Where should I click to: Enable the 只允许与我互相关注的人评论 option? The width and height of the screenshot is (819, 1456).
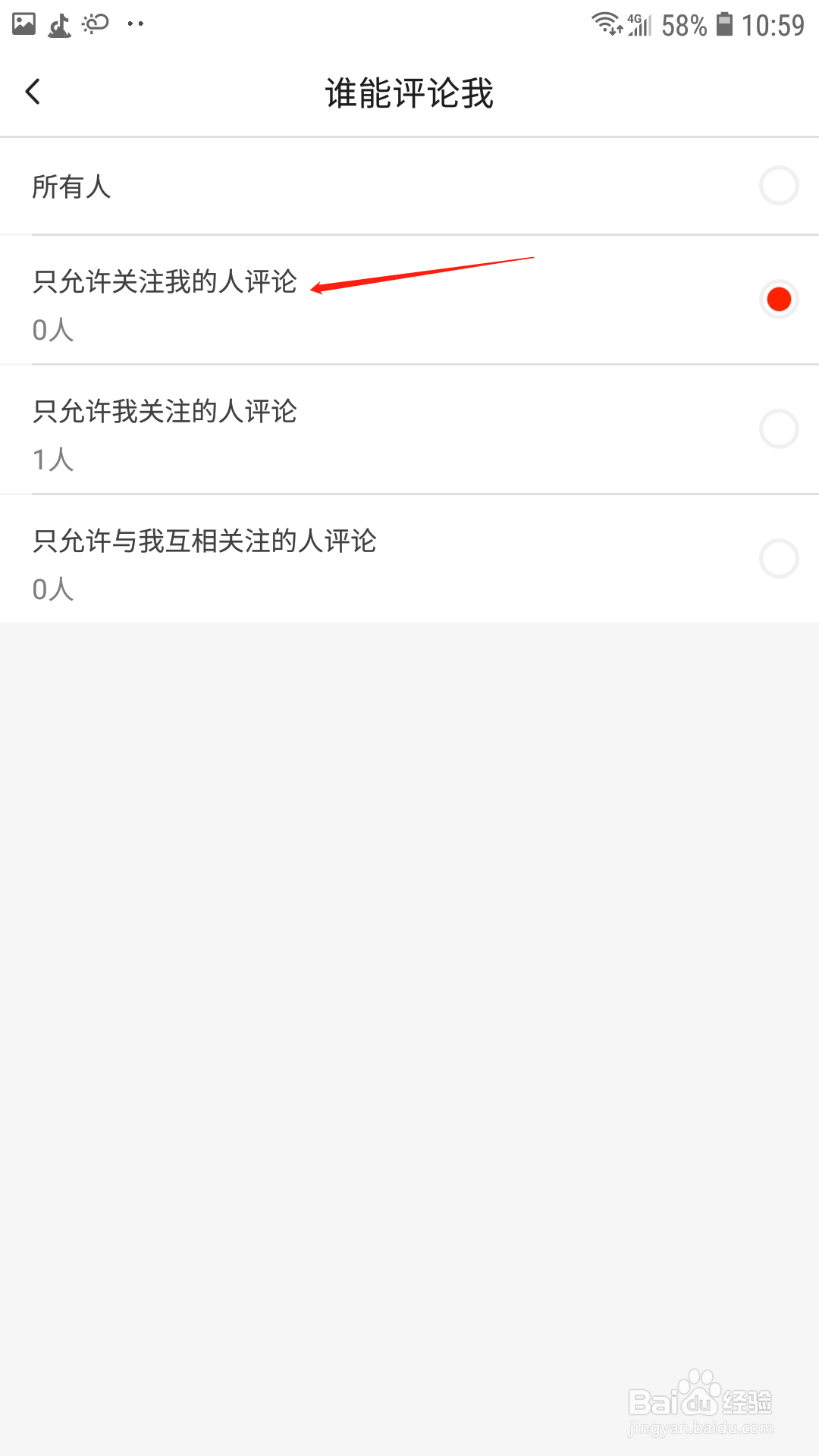[778, 559]
